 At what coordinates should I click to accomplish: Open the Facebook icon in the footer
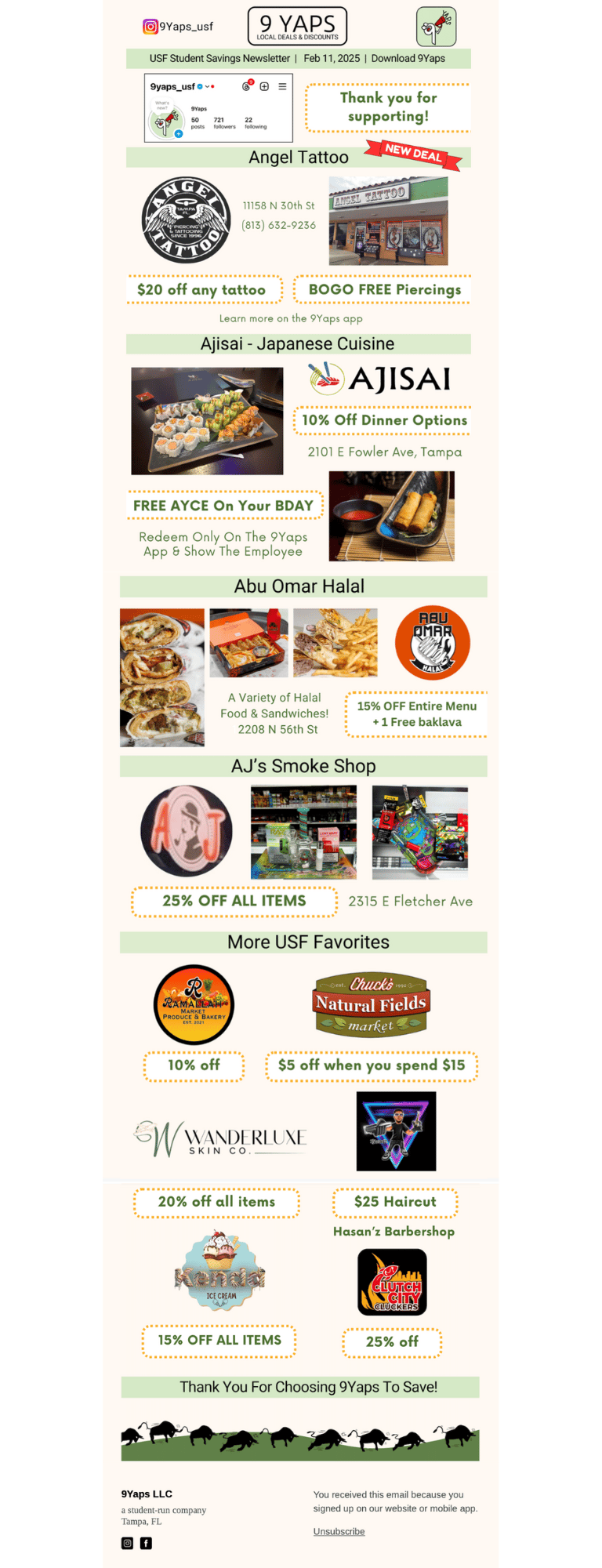tap(146, 1543)
